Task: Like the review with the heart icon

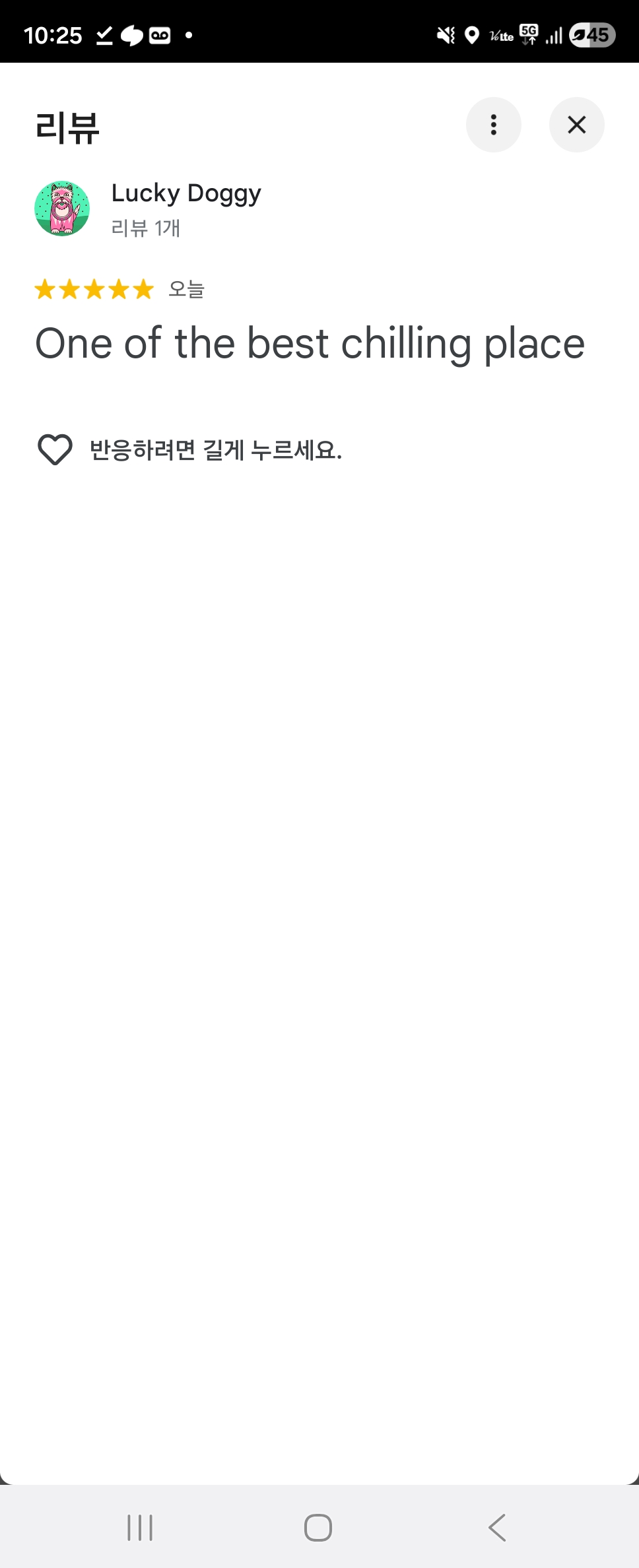Action: point(55,450)
